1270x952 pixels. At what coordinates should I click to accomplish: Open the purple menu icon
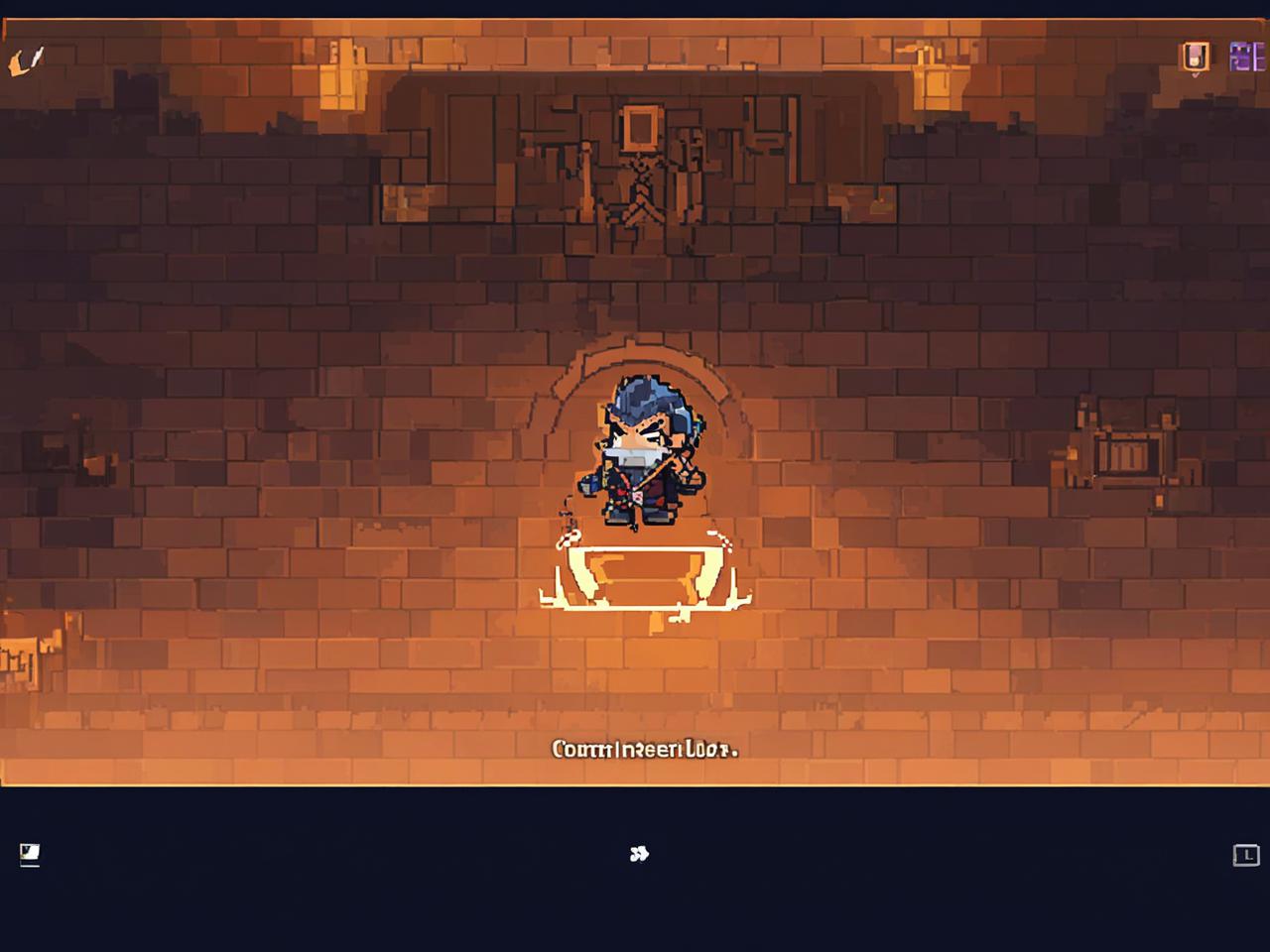pyautogui.click(x=1246, y=57)
